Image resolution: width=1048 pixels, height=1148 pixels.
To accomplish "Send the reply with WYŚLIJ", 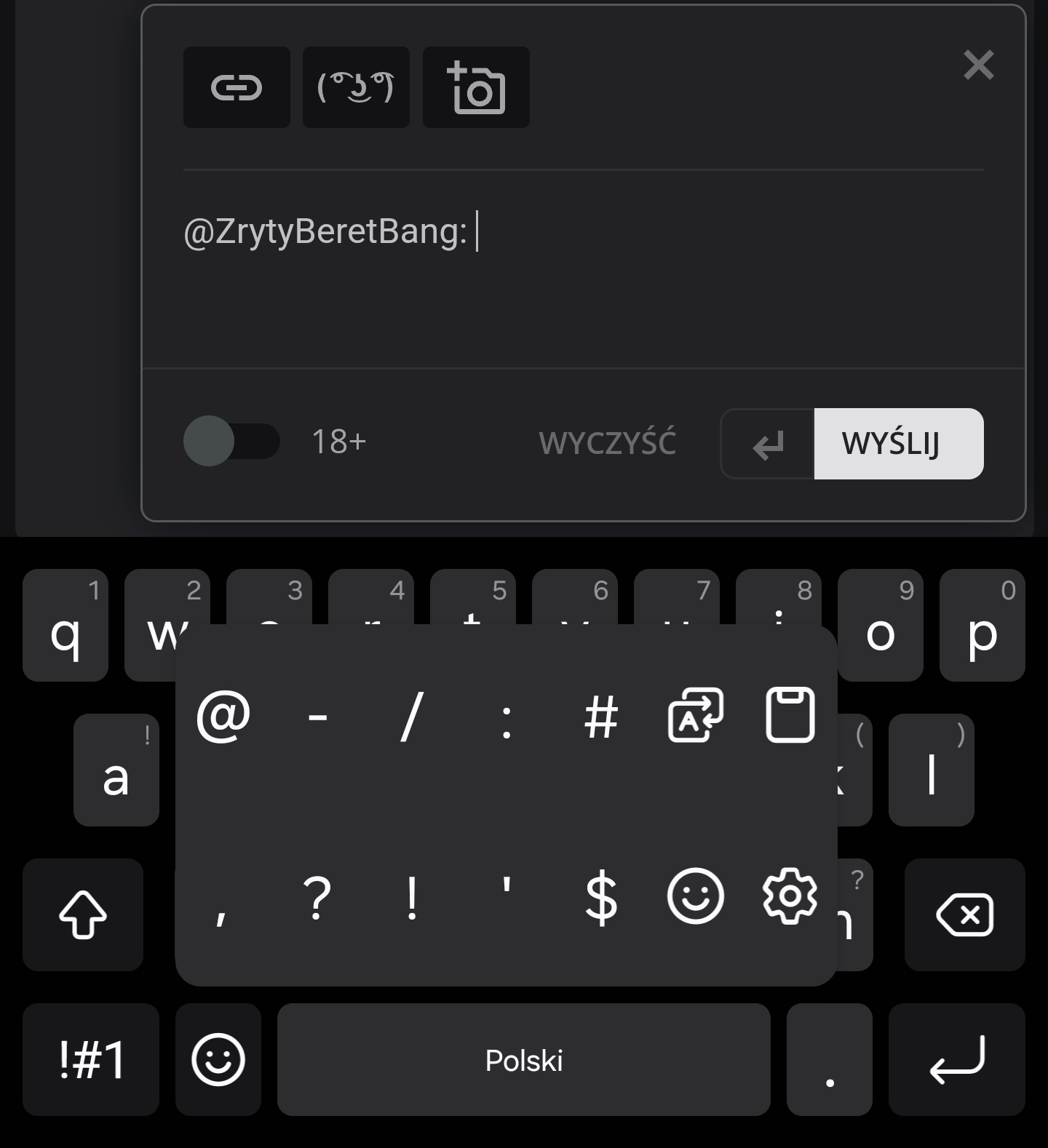I will (898, 444).
